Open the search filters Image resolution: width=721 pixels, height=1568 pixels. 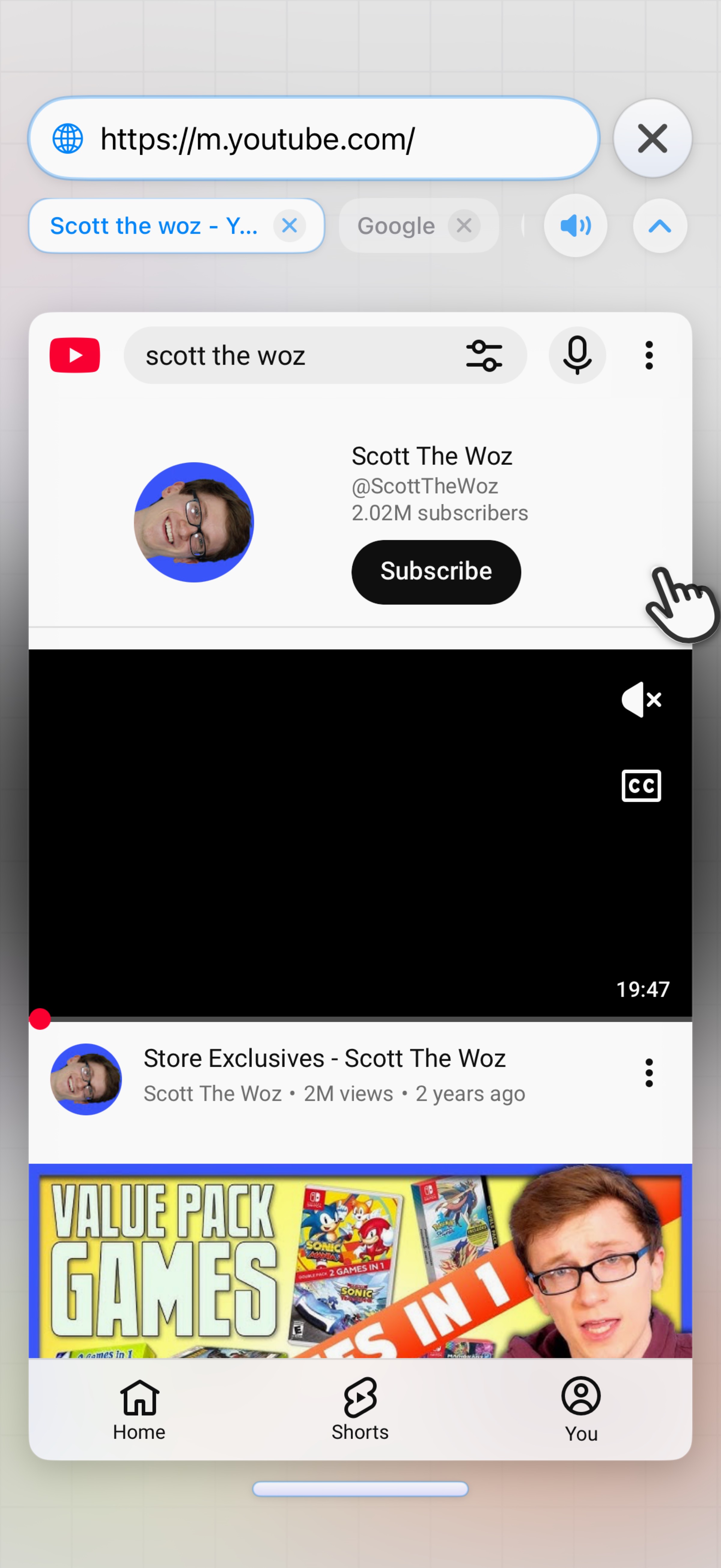pyautogui.click(x=484, y=355)
